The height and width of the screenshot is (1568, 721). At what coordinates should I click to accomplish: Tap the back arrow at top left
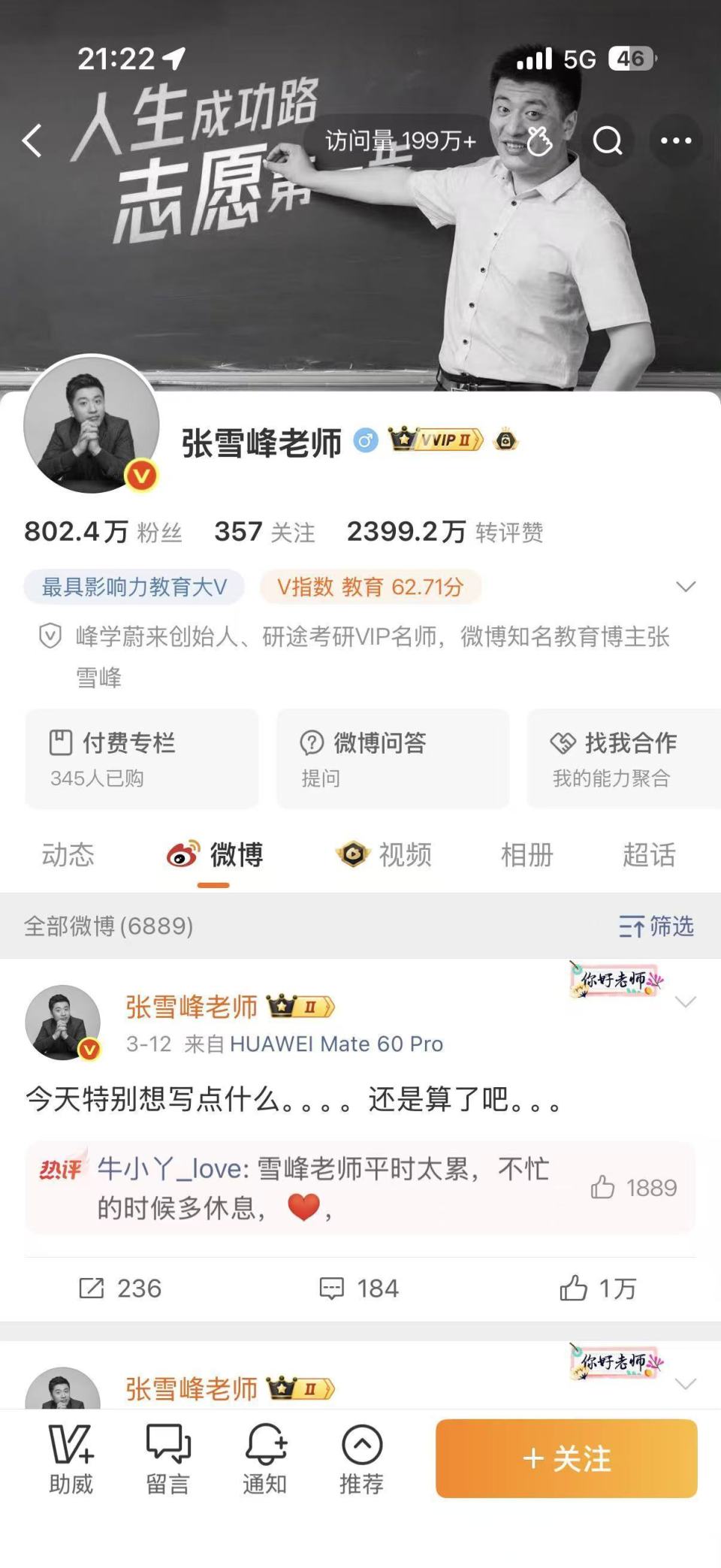[31, 140]
